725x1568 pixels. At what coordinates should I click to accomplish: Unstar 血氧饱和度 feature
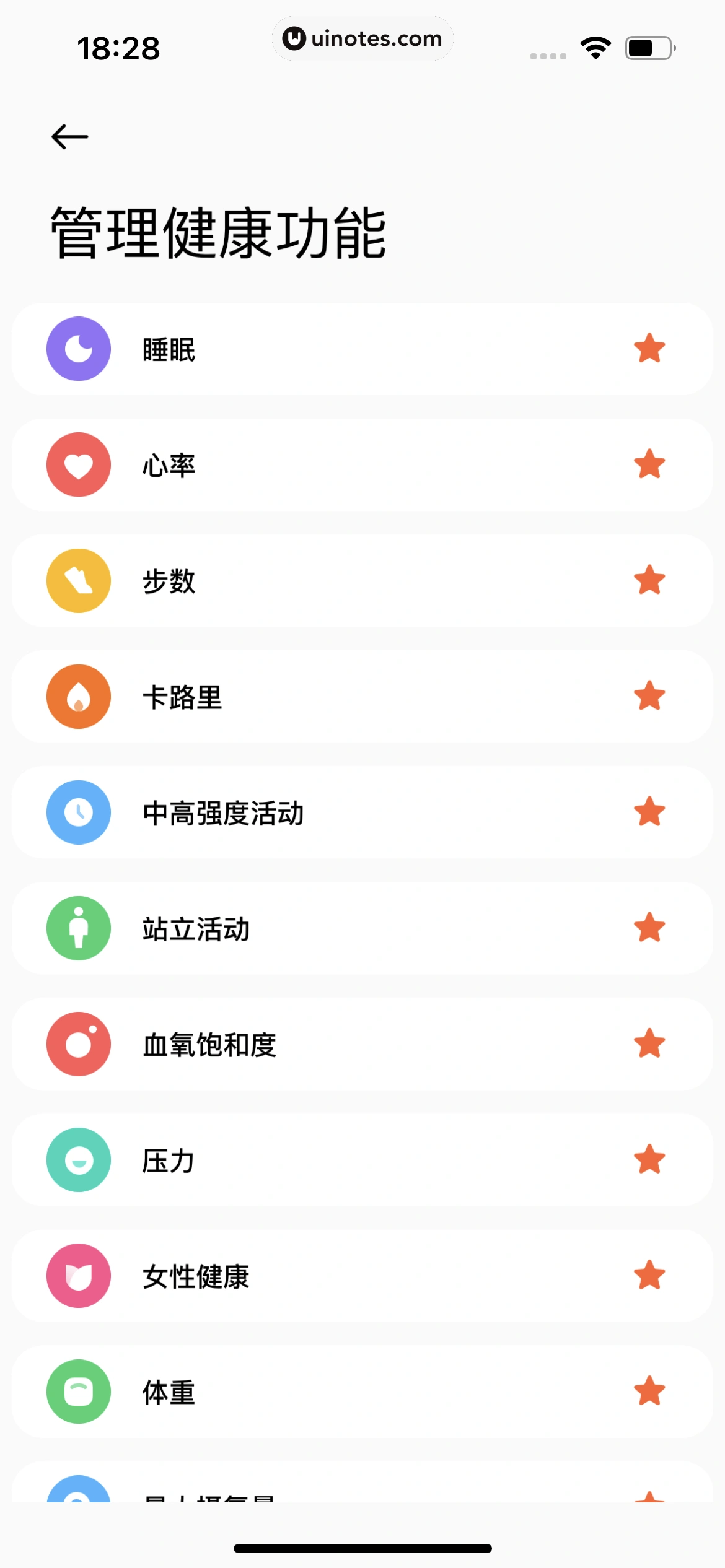click(x=649, y=1043)
